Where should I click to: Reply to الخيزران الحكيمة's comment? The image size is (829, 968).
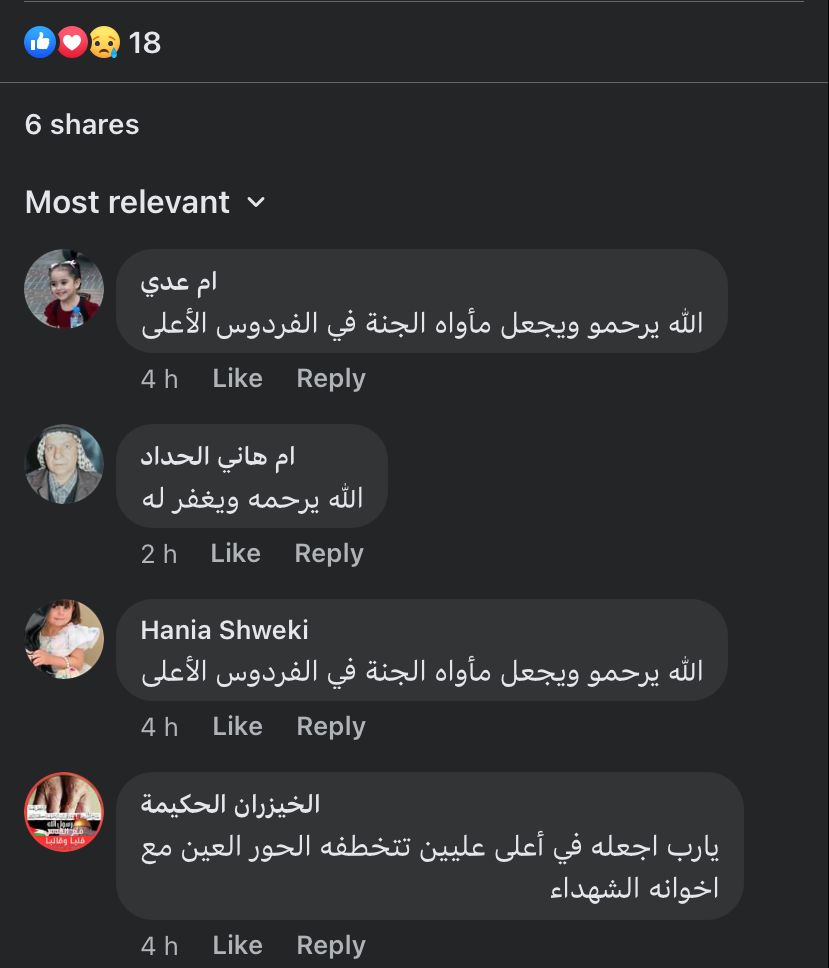tap(331, 946)
